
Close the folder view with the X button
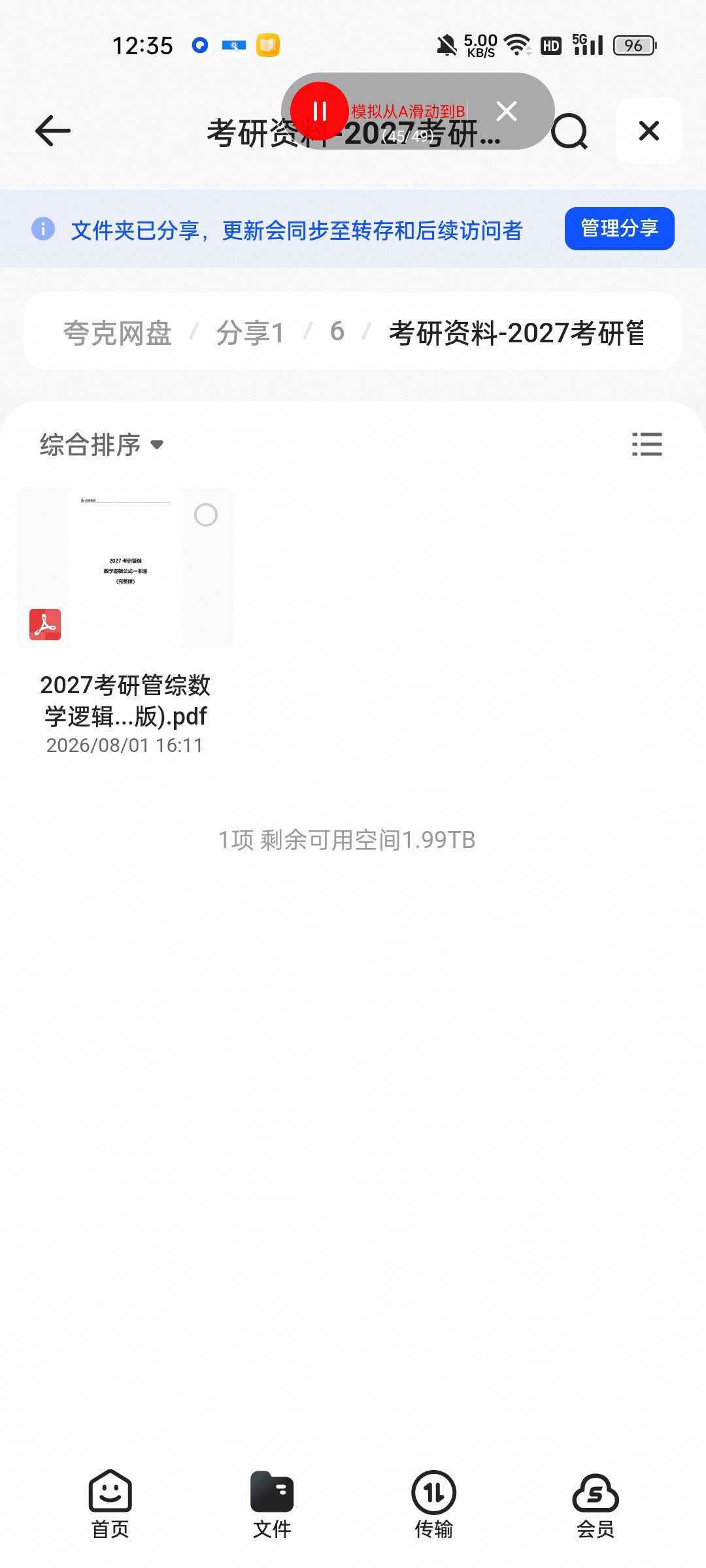click(648, 131)
